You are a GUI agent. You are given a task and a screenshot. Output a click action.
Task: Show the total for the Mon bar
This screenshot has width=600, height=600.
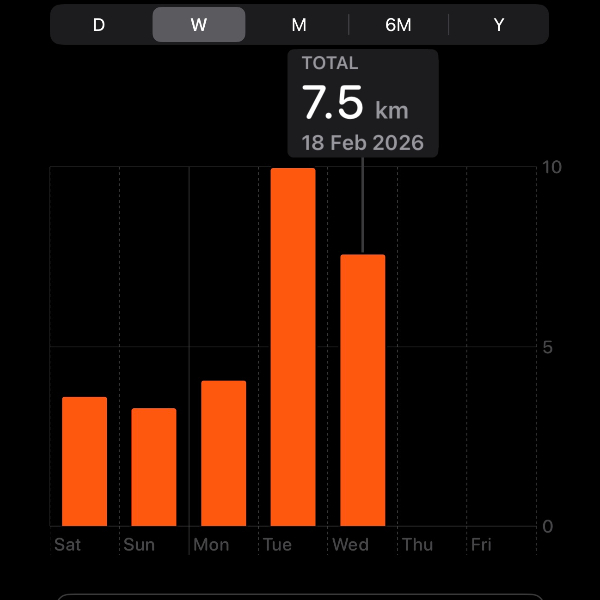(x=223, y=453)
